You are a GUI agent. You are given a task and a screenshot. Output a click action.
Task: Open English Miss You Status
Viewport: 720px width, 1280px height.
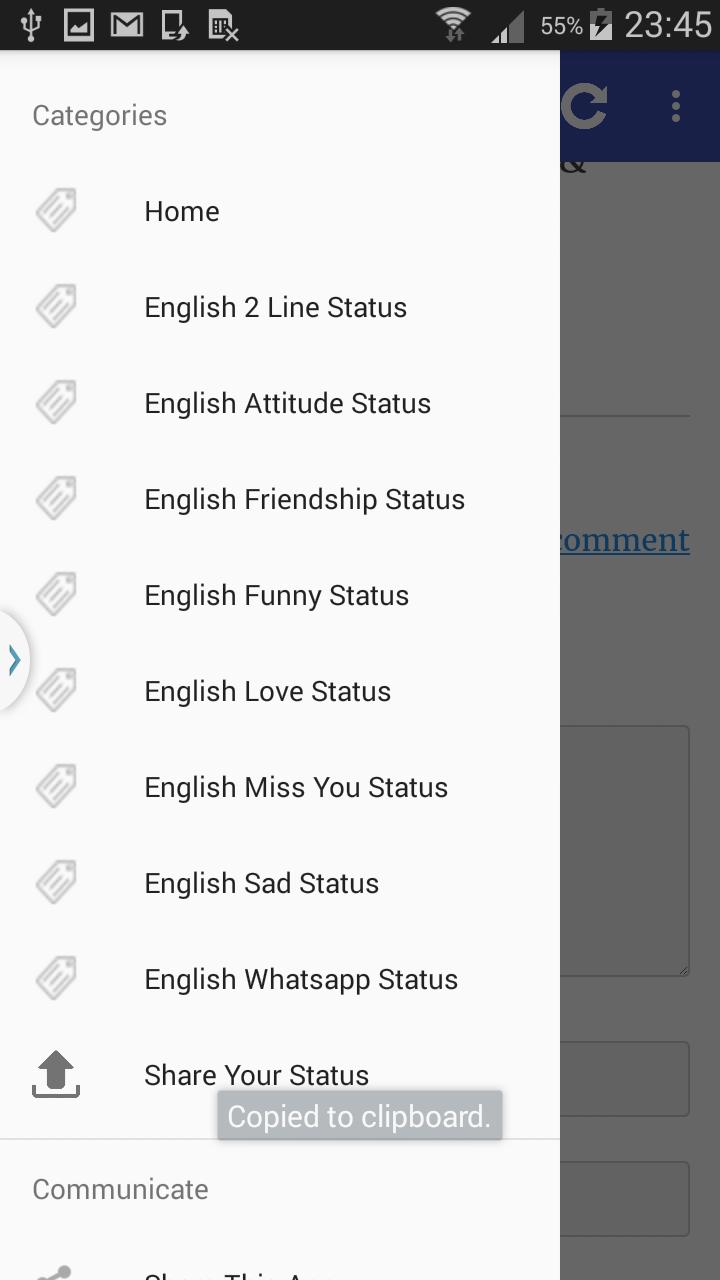[x=280, y=787]
